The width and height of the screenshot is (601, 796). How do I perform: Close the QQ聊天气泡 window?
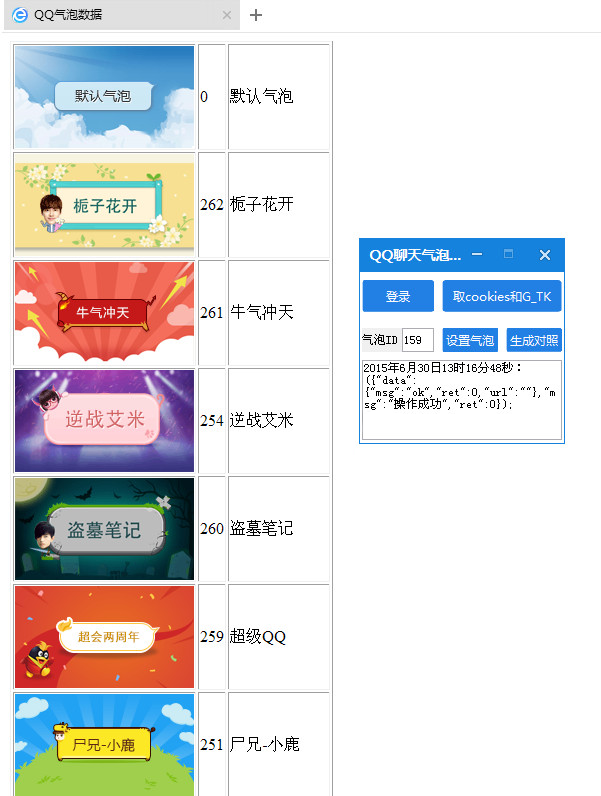(x=545, y=255)
